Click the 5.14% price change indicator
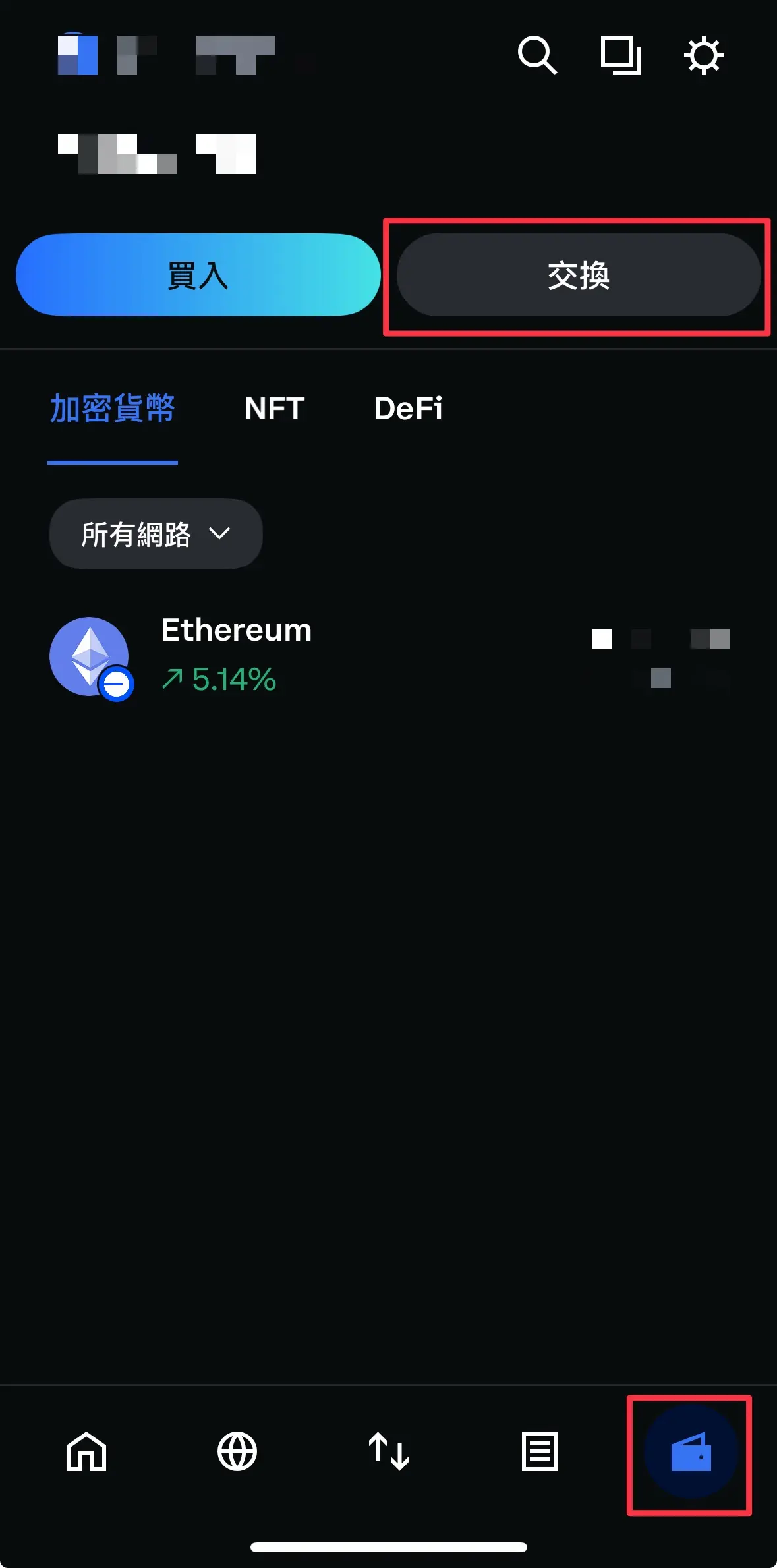This screenshot has height=1568, width=777. click(x=219, y=679)
